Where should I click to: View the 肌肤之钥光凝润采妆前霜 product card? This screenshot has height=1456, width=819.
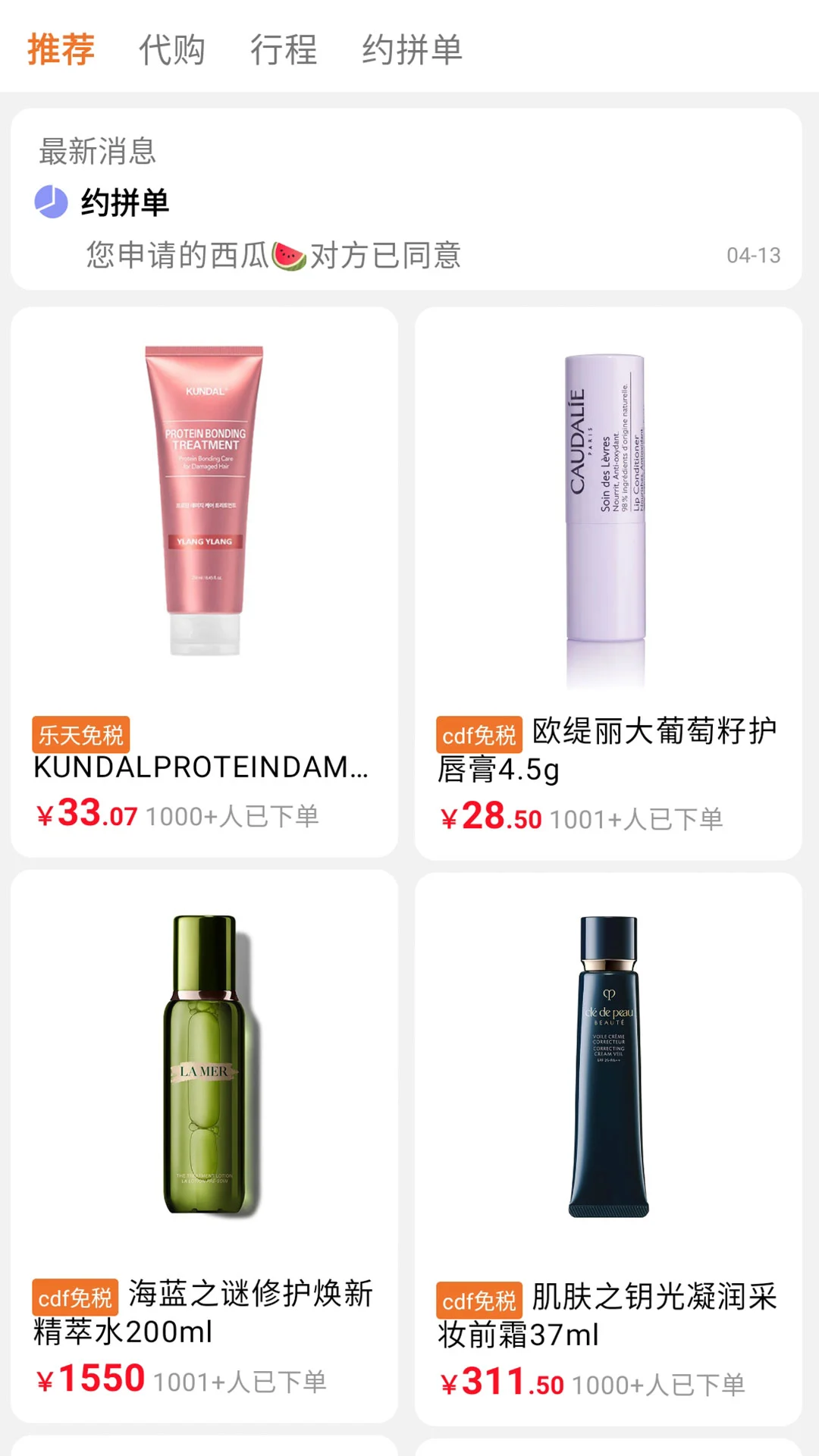pos(608,1148)
